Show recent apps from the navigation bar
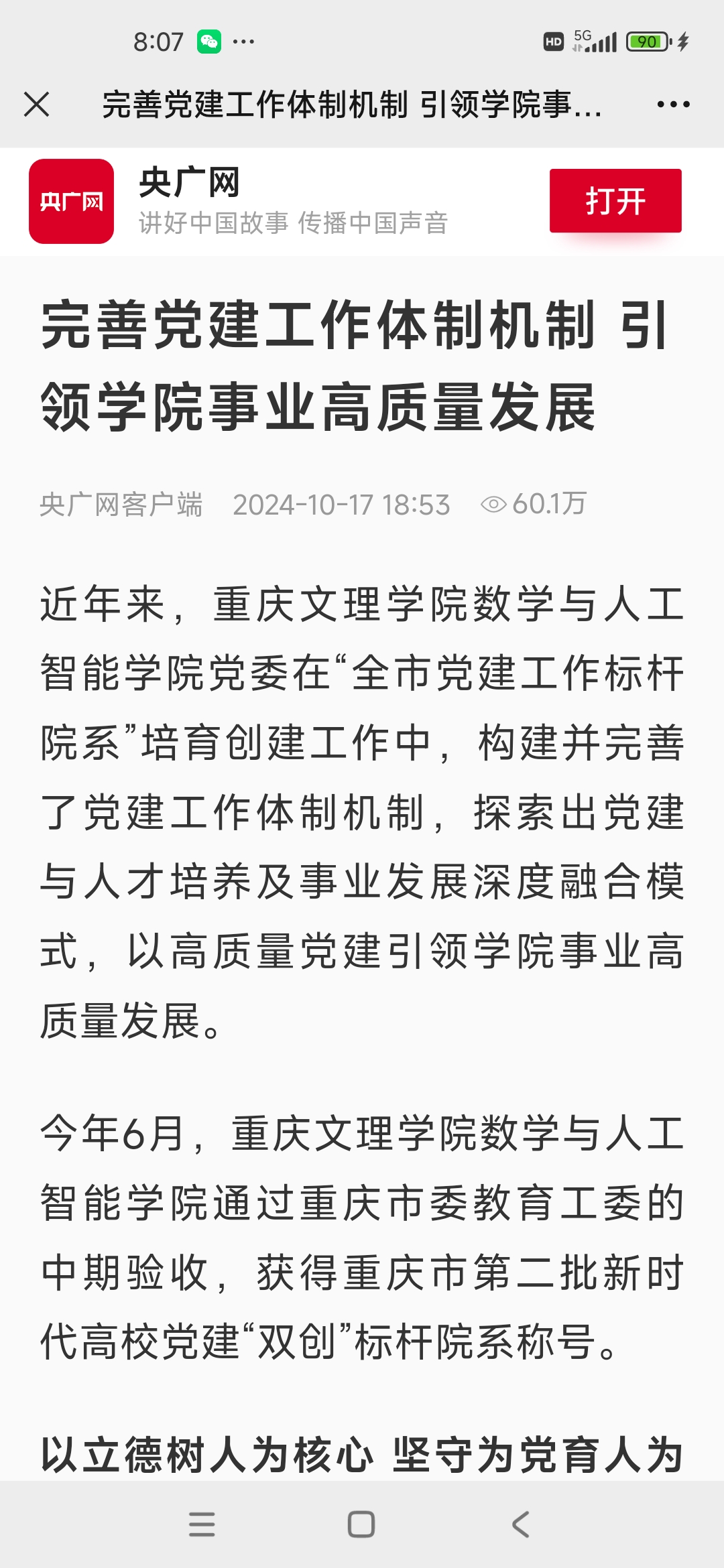 click(x=202, y=1524)
